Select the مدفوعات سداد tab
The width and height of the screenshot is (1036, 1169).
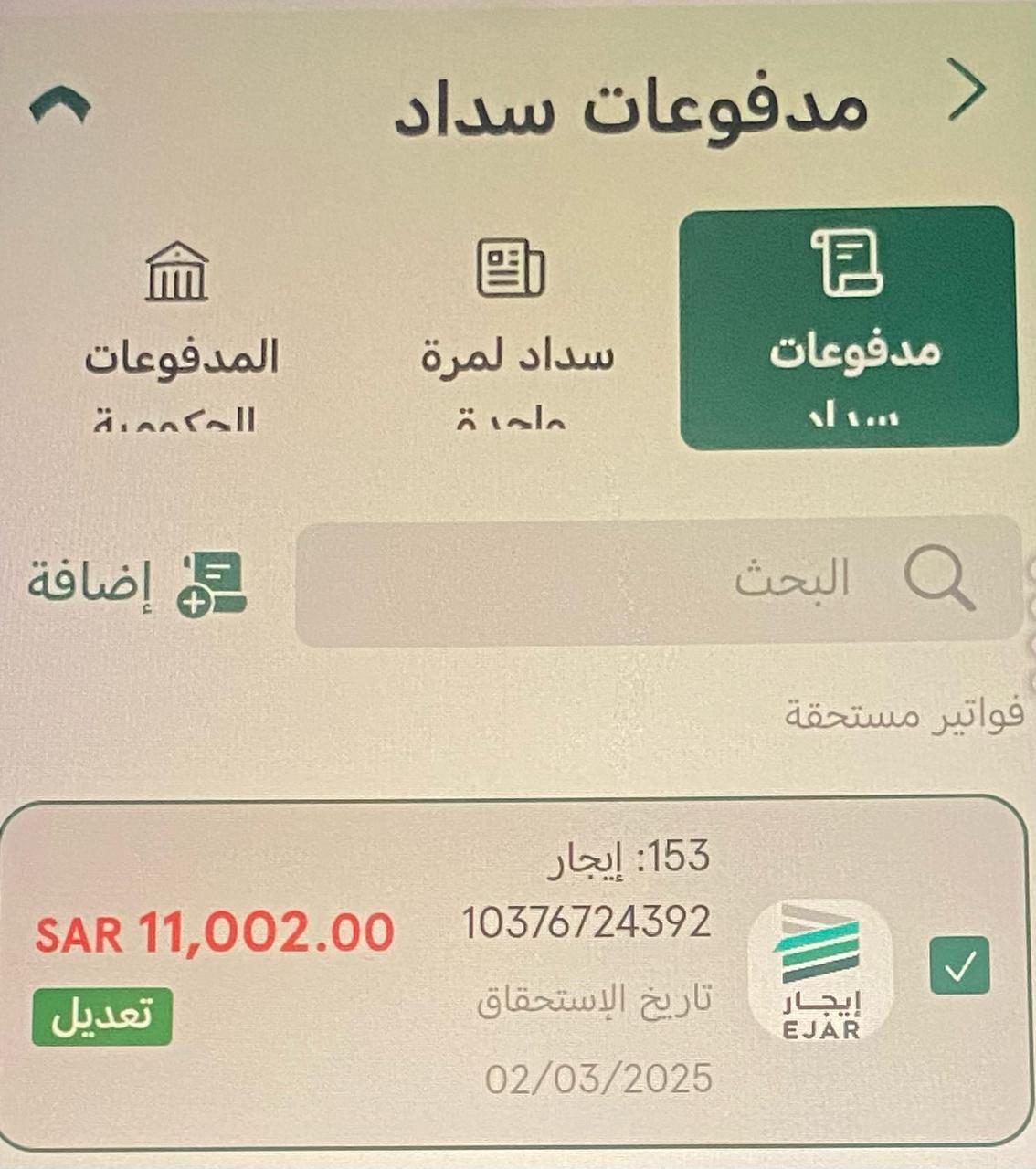[x=849, y=327]
